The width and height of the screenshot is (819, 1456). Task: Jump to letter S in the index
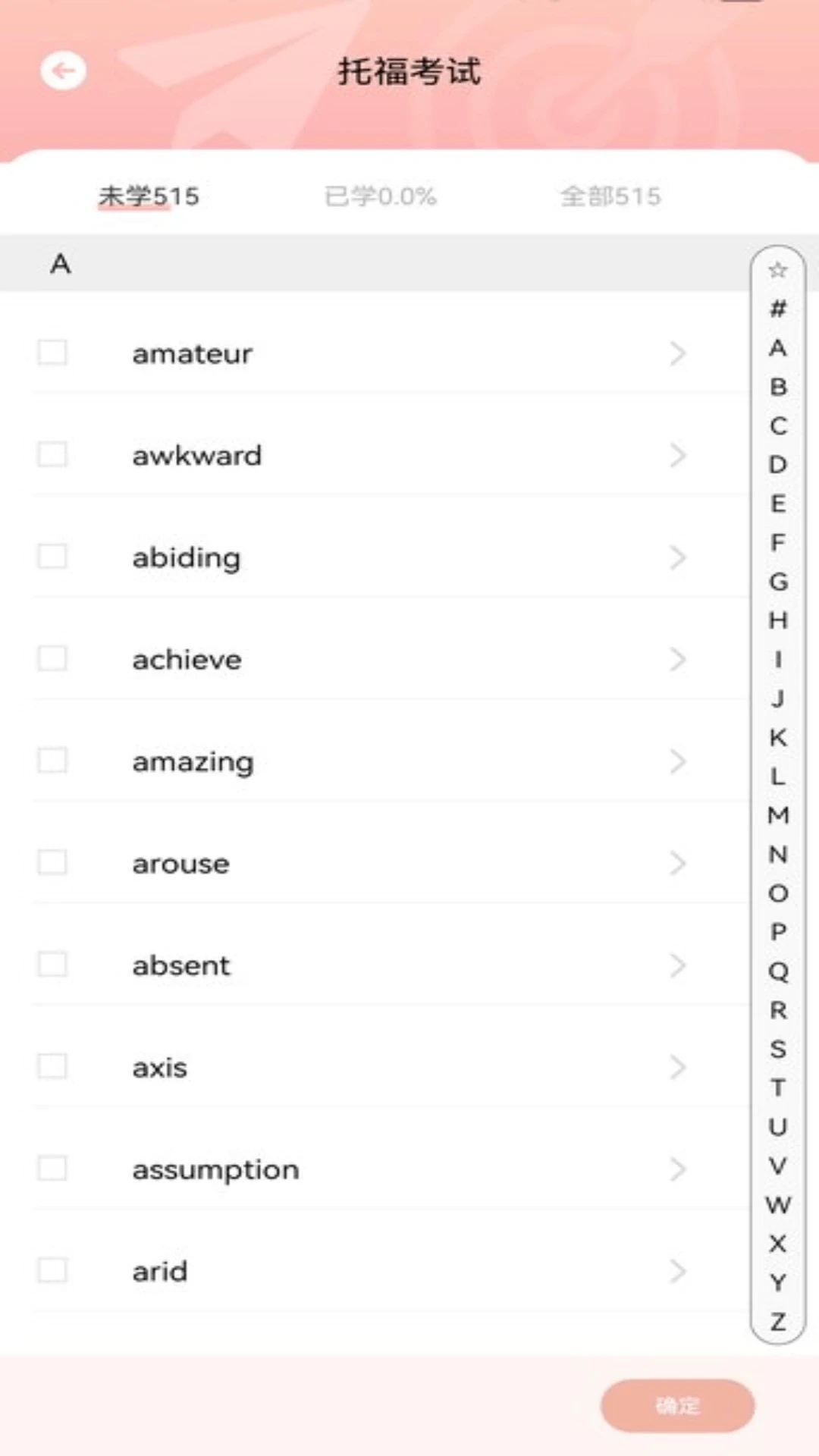pyautogui.click(x=778, y=1049)
